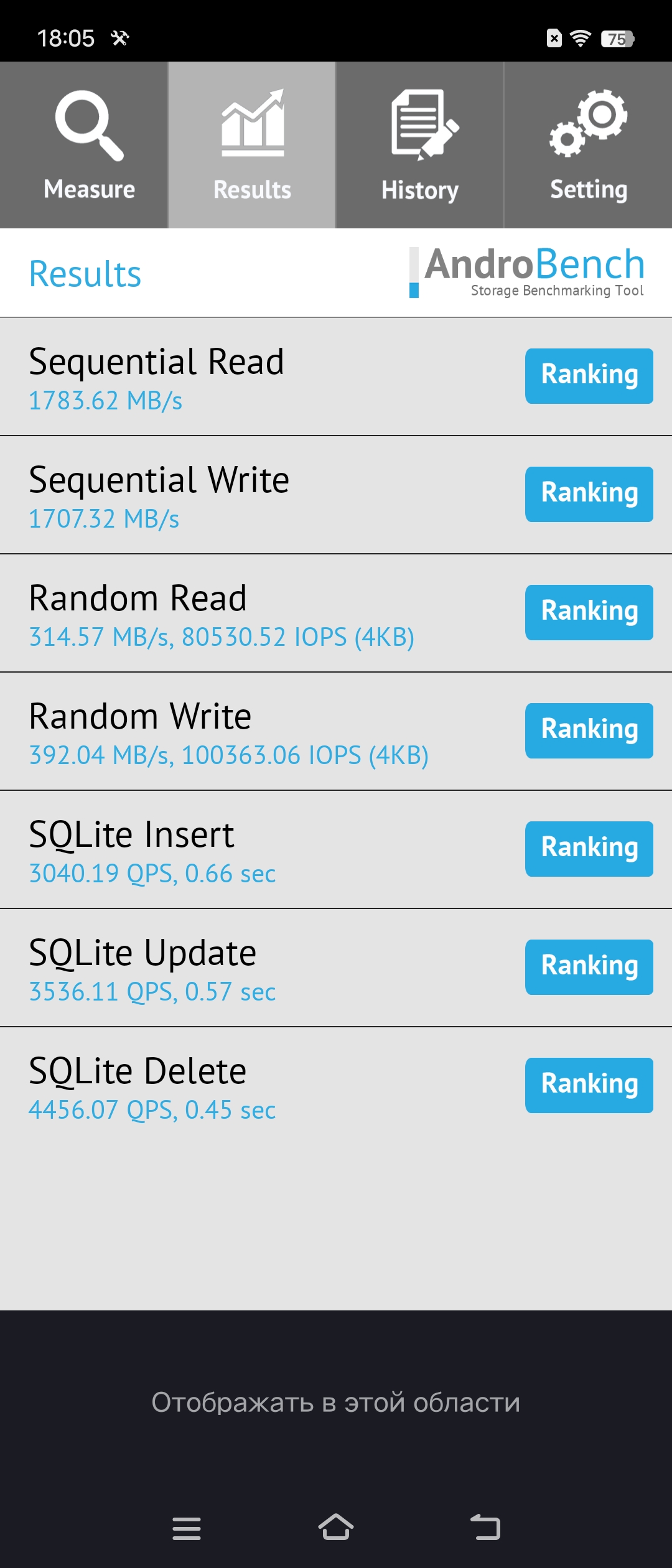Show Random Read ranking
Image resolution: width=672 pixels, height=1568 pixels.
coord(589,612)
